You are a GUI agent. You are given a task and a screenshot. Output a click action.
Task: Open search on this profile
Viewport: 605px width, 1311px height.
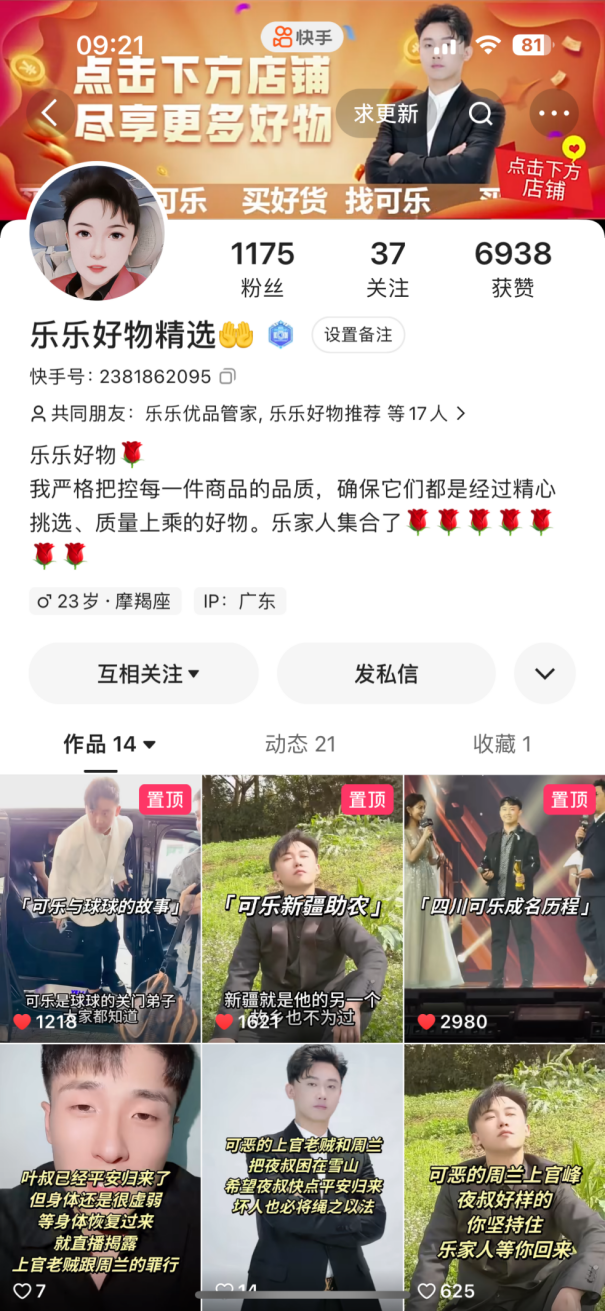pyautogui.click(x=481, y=114)
